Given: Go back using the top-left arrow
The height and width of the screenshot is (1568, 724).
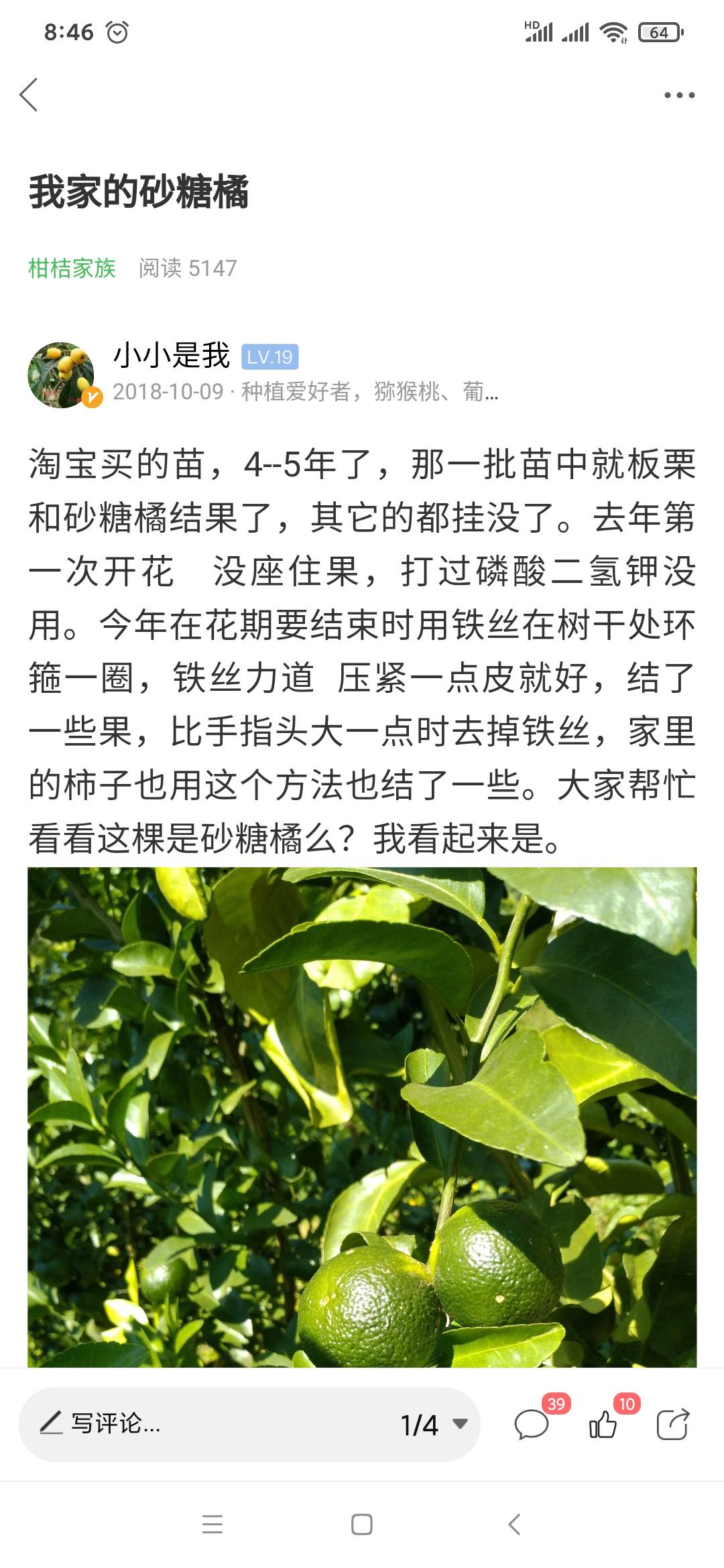Looking at the screenshot, I should coord(28,94).
